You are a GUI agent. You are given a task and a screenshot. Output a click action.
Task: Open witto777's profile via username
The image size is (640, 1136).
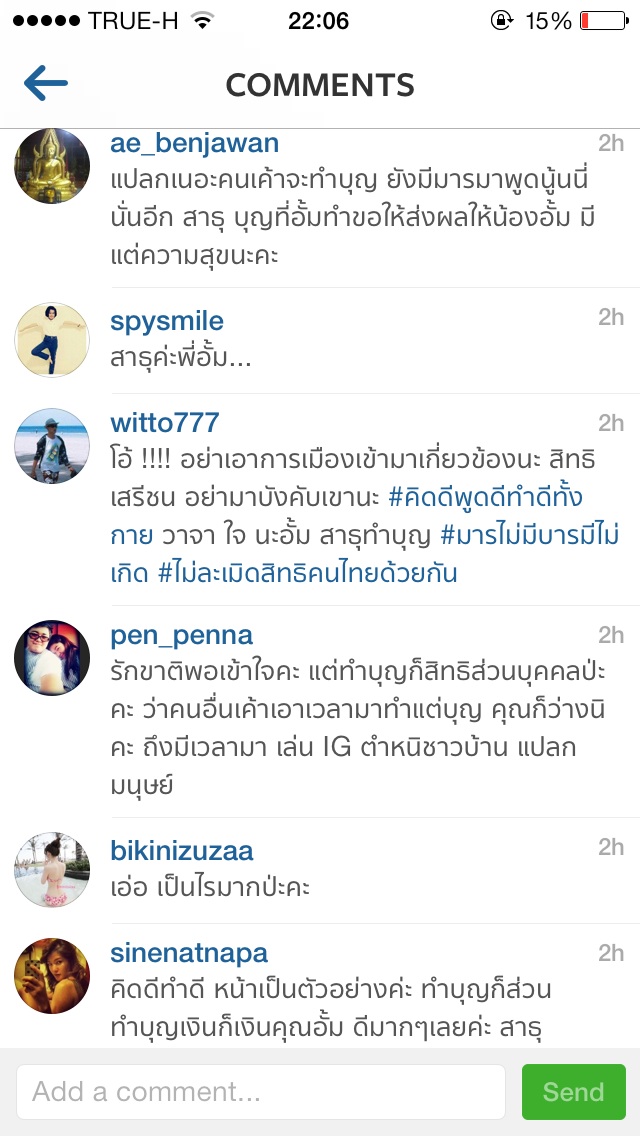pos(164,423)
